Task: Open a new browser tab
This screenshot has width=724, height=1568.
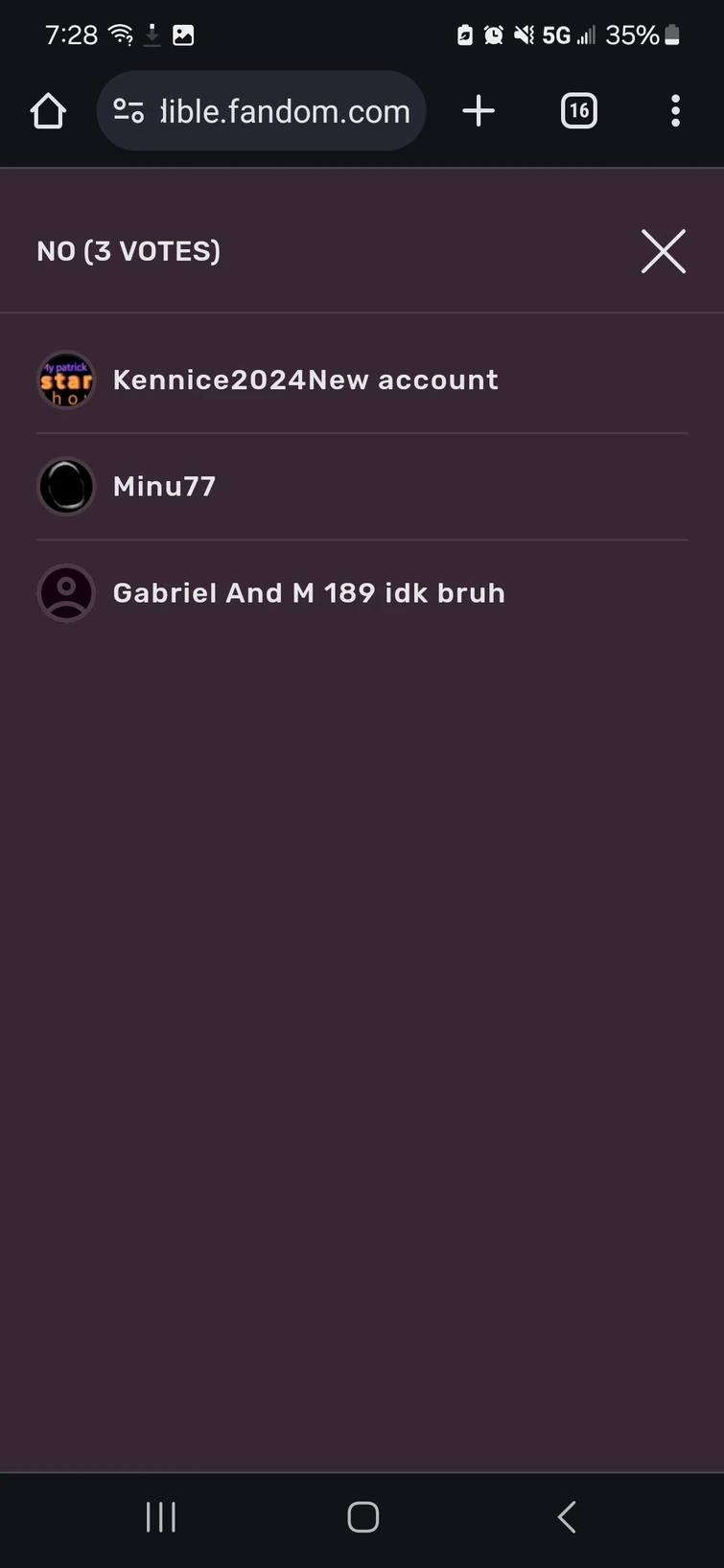Action: click(x=479, y=111)
